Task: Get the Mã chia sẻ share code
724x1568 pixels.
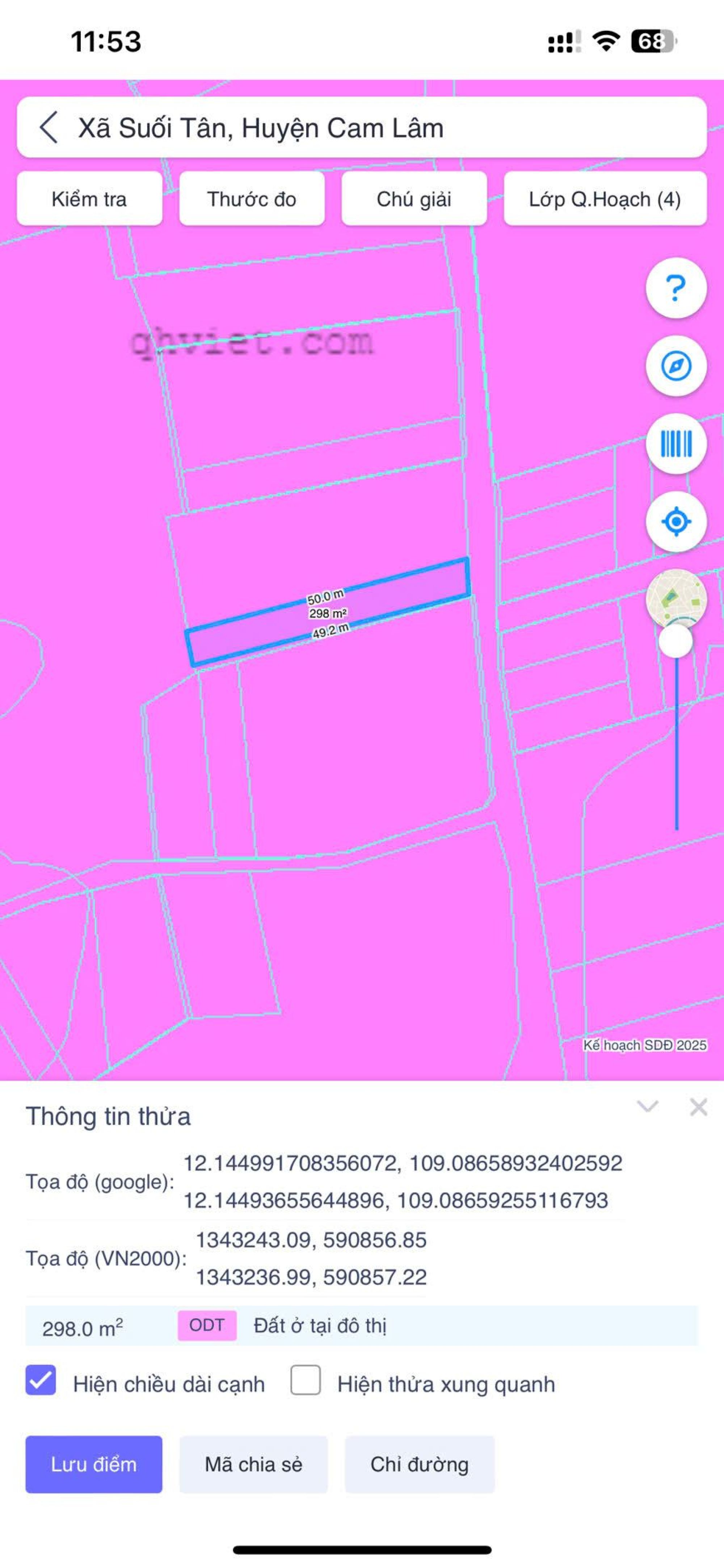Action: tap(253, 1464)
